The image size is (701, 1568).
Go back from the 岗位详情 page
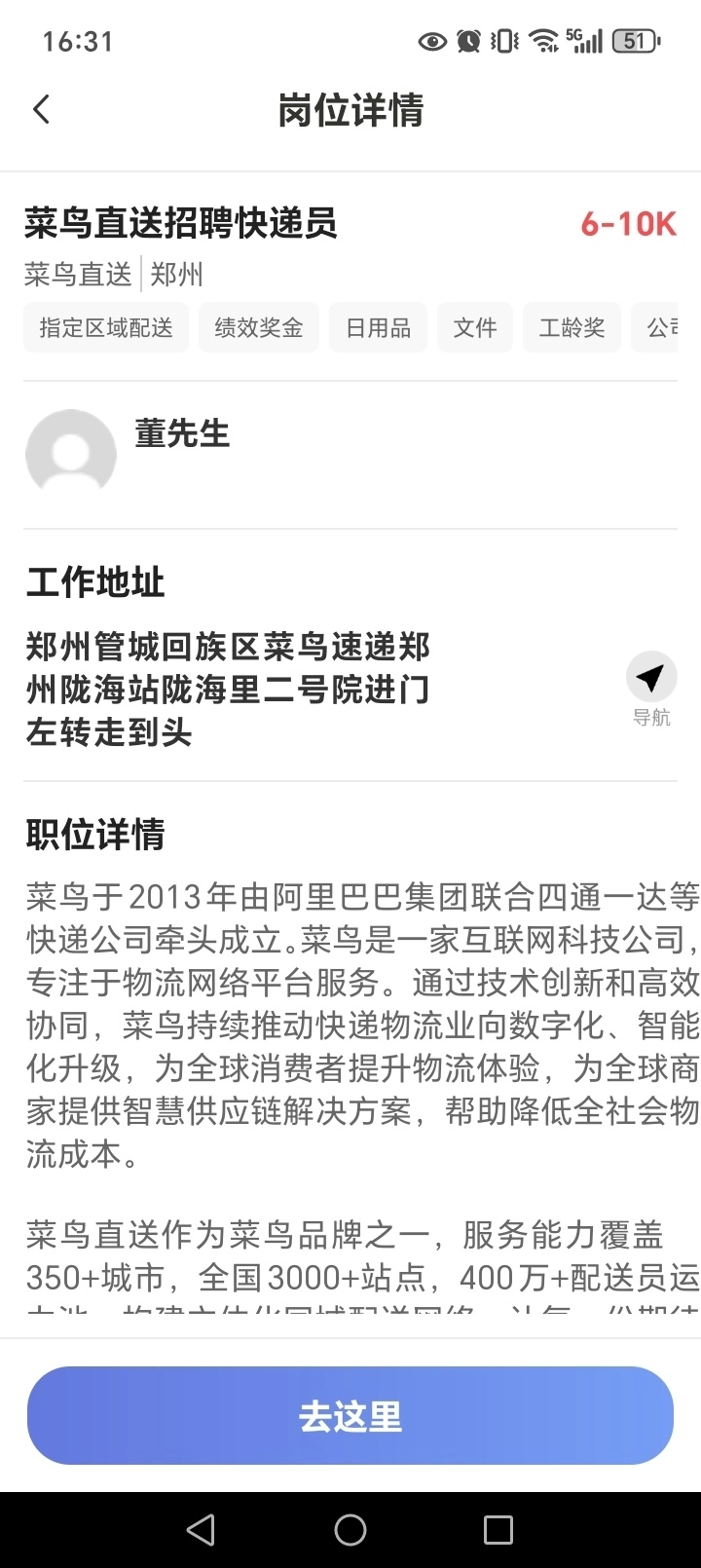(x=41, y=109)
